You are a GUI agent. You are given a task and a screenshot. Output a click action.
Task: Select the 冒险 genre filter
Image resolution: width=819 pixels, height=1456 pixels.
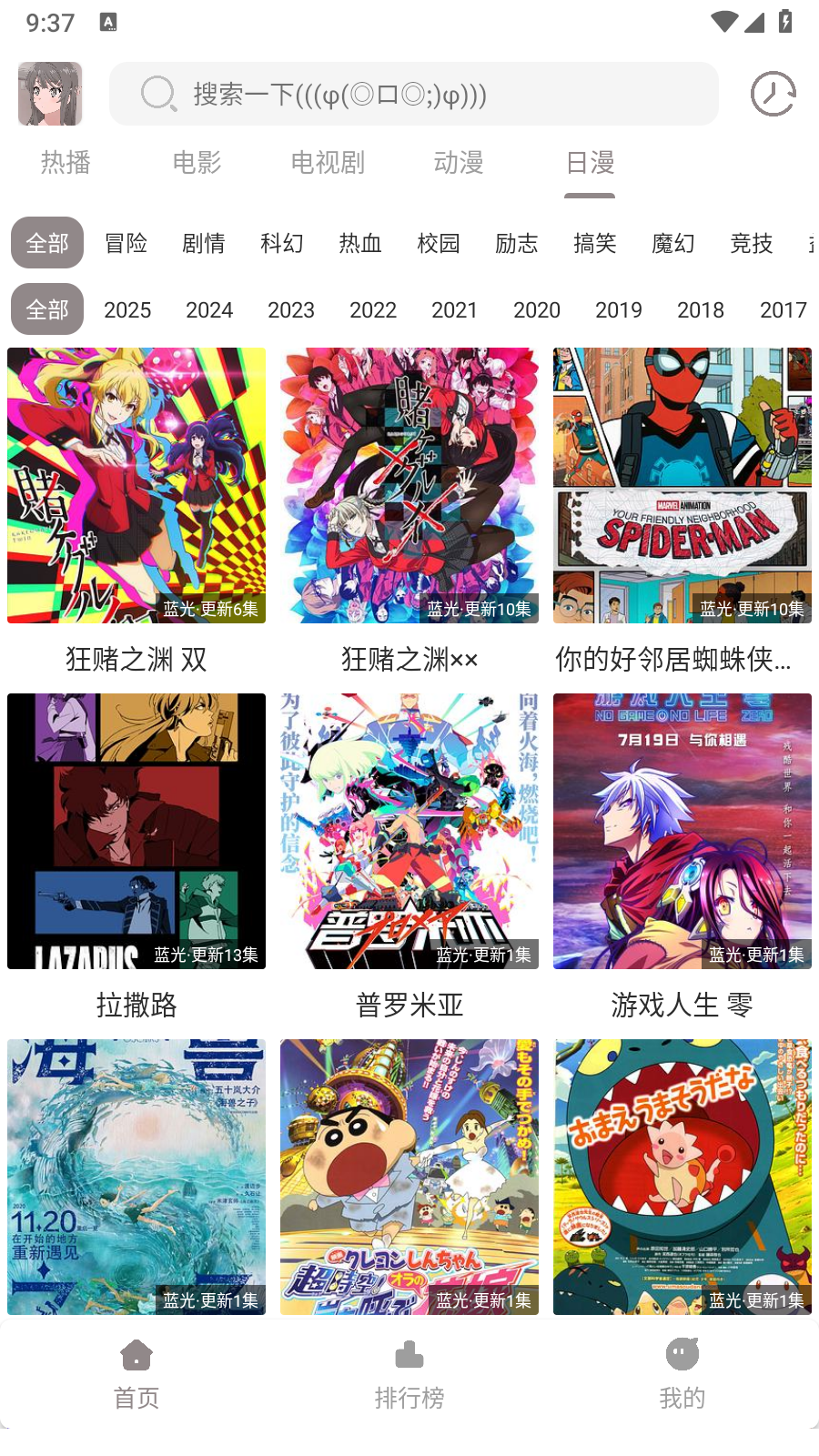click(x=126, y=243)
